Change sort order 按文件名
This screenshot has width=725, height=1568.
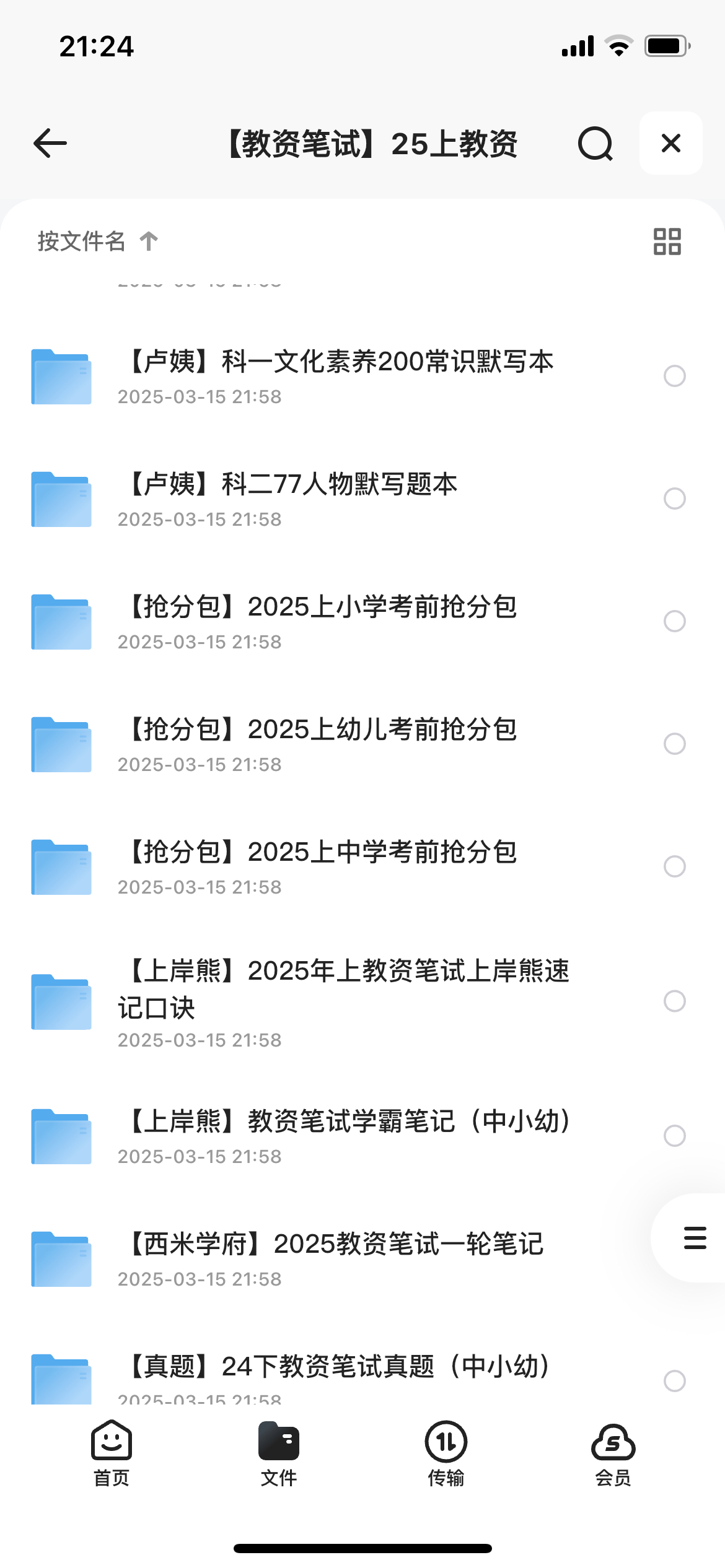point(98,241)
